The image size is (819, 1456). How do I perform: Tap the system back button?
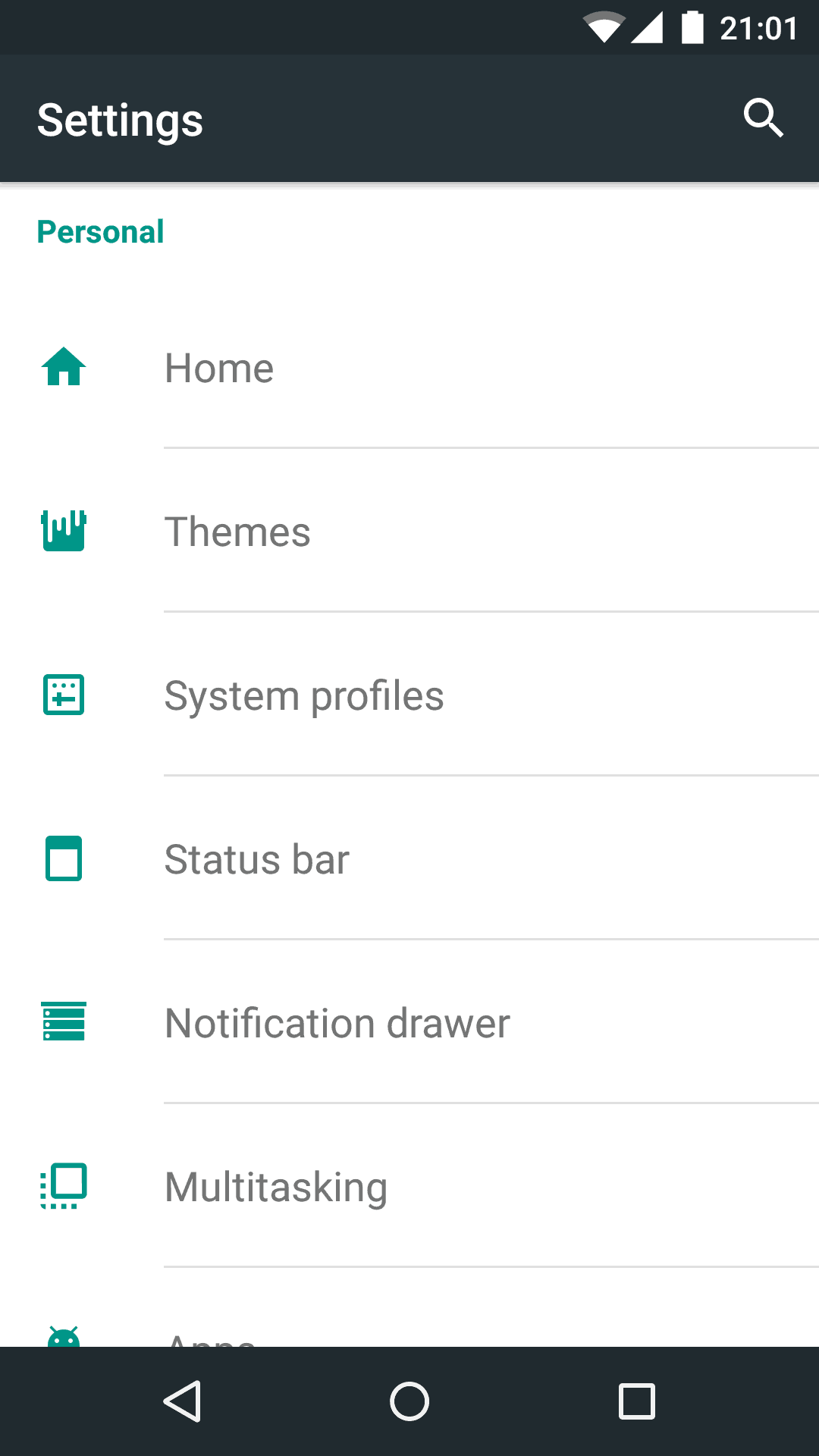pos(182,1401)
